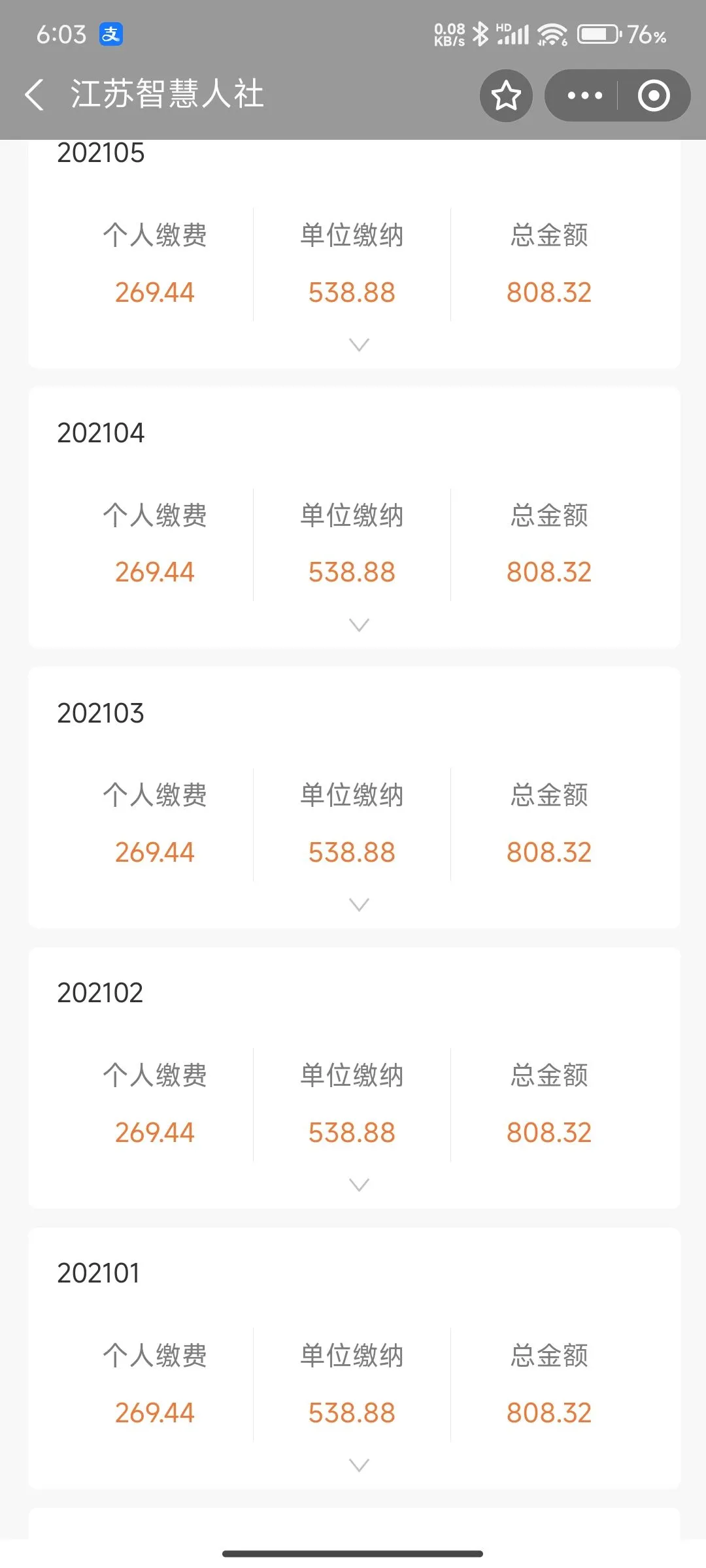This screenshot has height=1568, width=706.
Task: Close the mini program via circle icon
Action: tap(654, 95)
